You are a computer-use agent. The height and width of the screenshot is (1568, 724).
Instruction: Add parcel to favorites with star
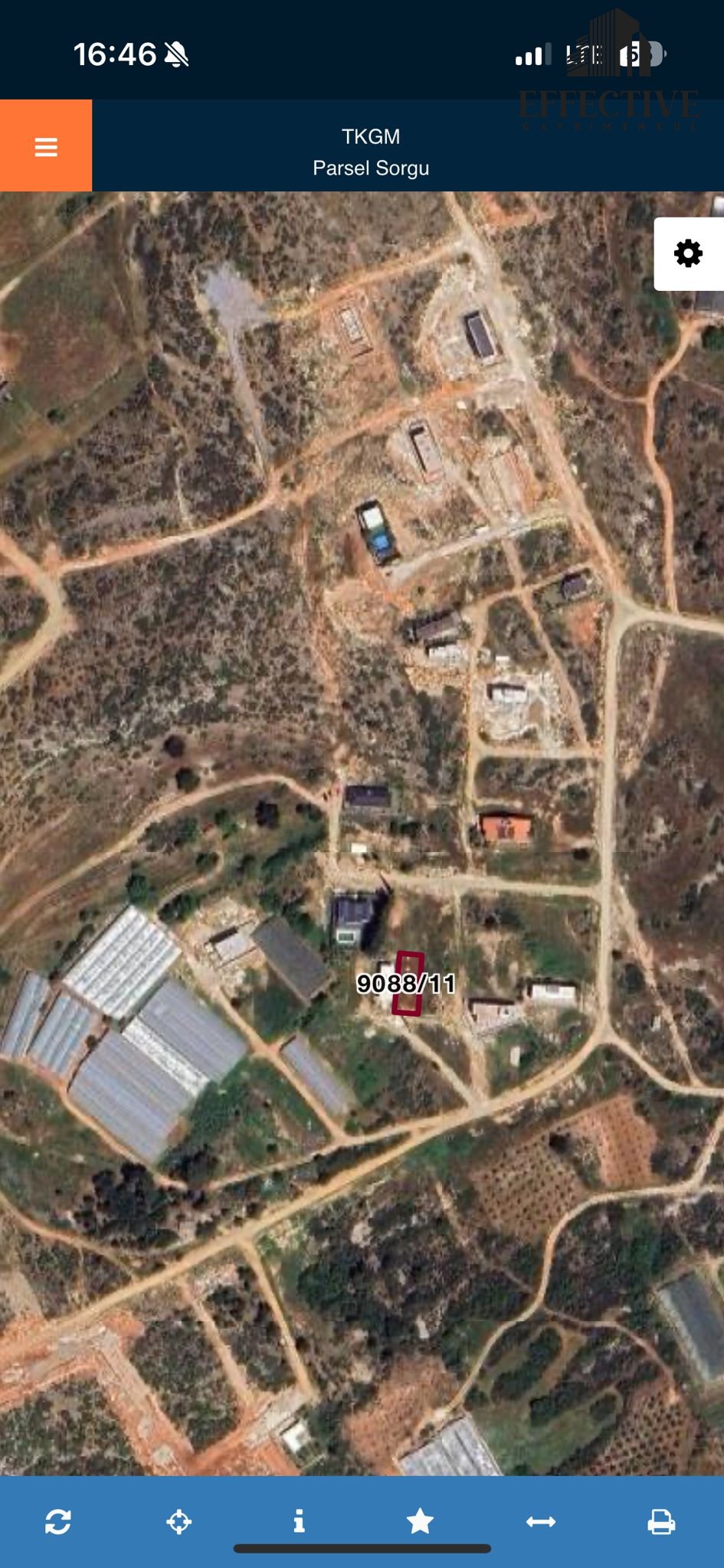coord(420,1521)
